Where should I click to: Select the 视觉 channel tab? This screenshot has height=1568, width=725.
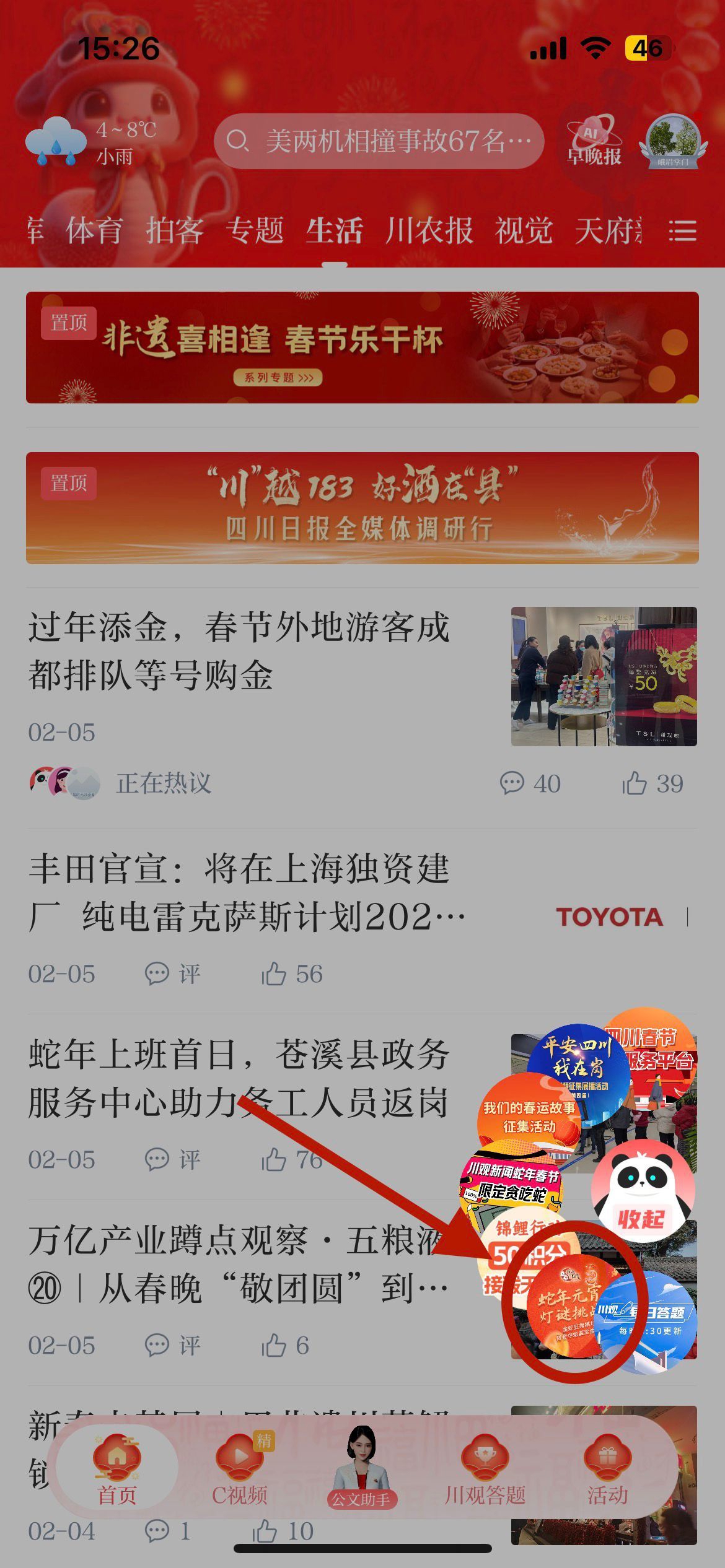coord(524,231)
